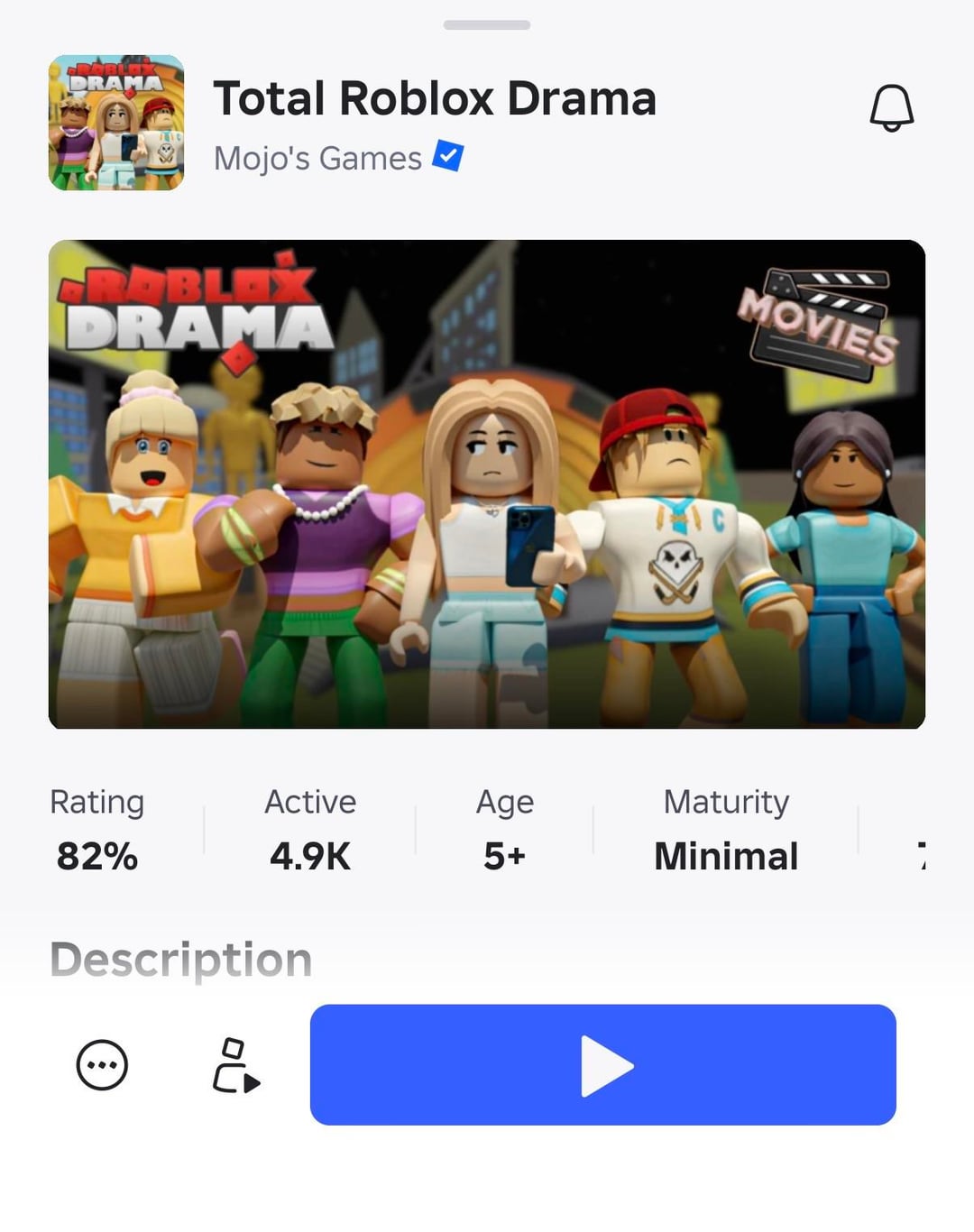View the Roblox Drama preview image
974x1232 pixels.
click(x=487, y=483)
